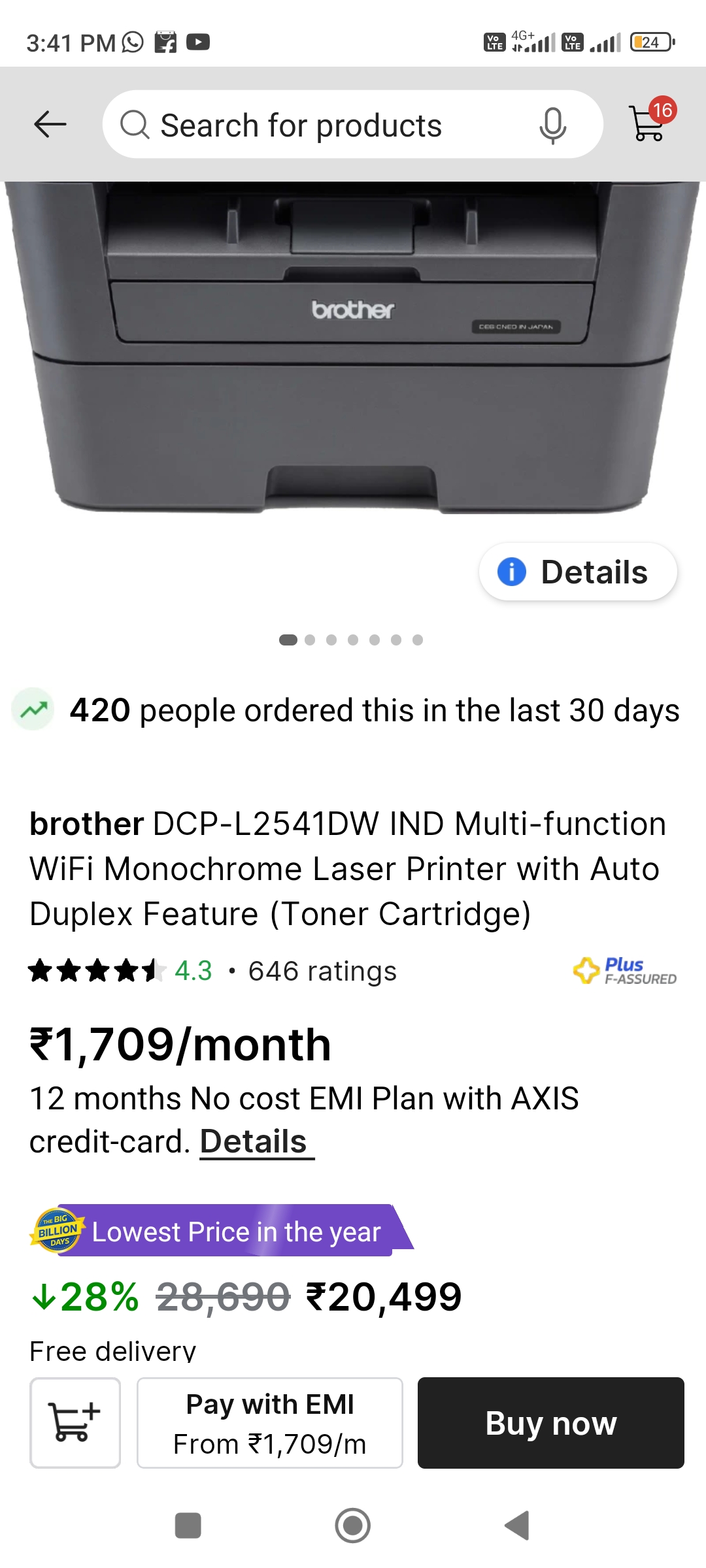Open EMI plan Details link

pyautogui.click(x=256, y=1142)
